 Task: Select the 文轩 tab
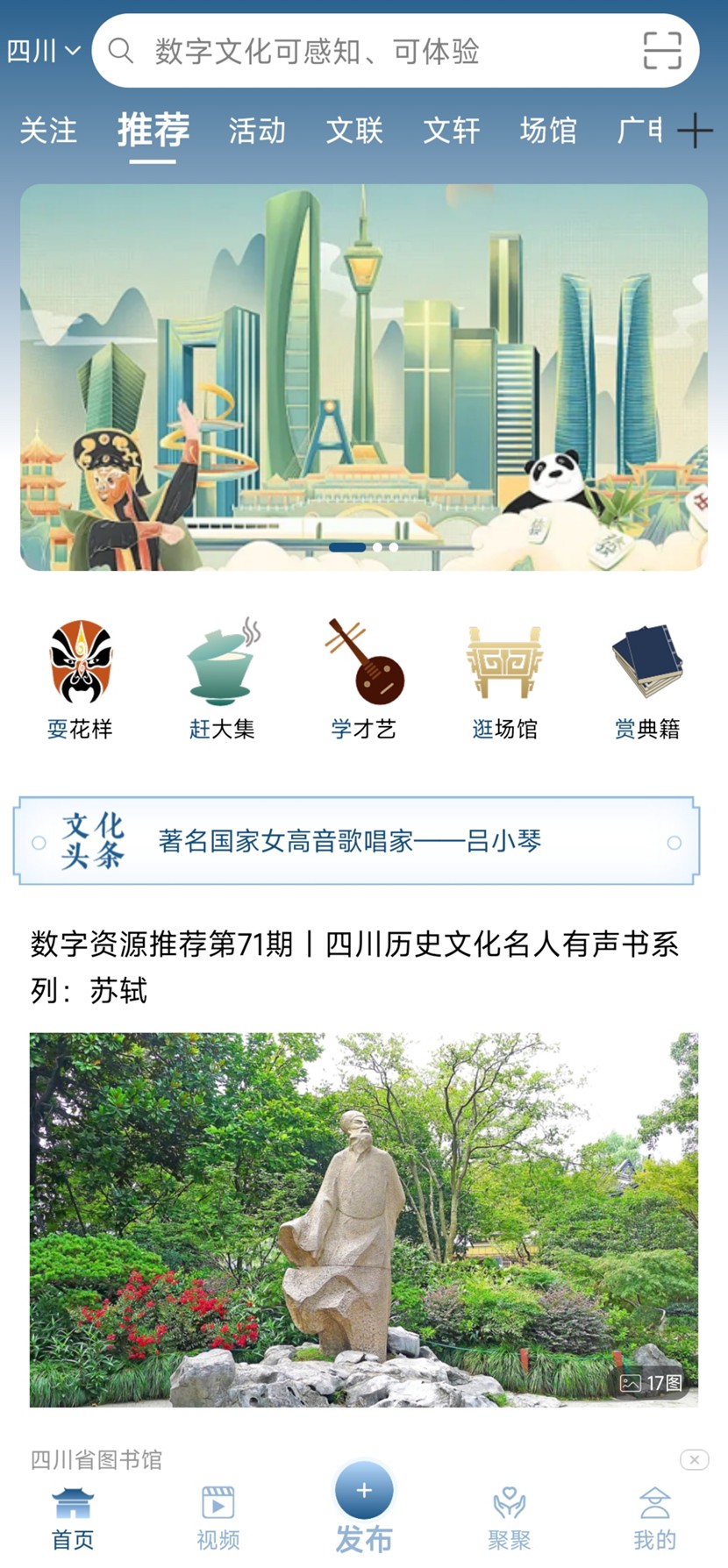coord(451,131)
